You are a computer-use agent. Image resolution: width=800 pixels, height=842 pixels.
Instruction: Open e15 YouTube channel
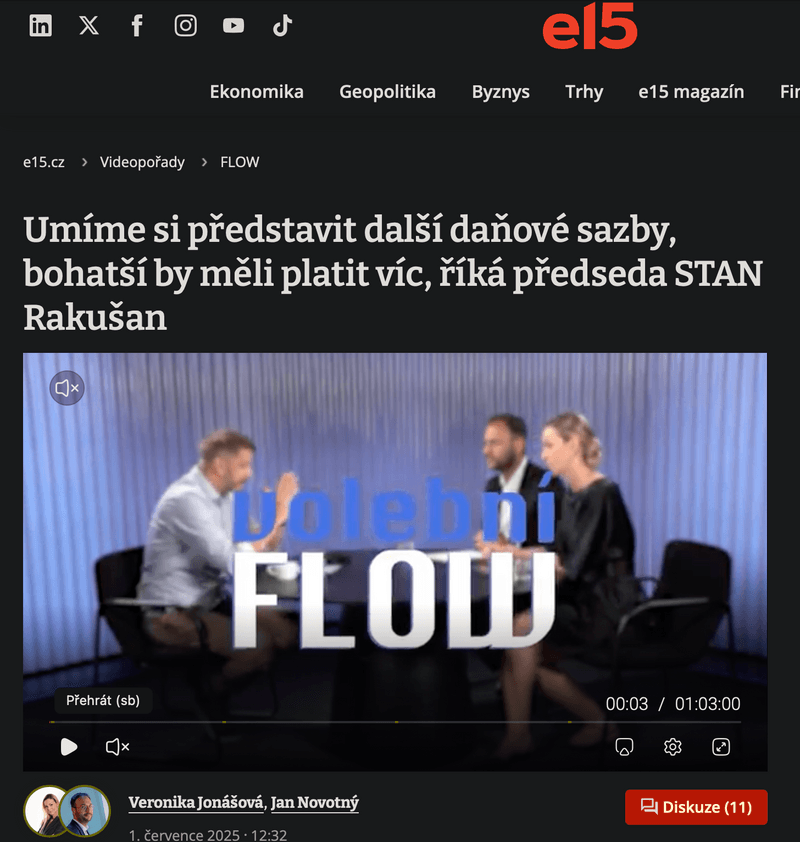click(234, 26)
